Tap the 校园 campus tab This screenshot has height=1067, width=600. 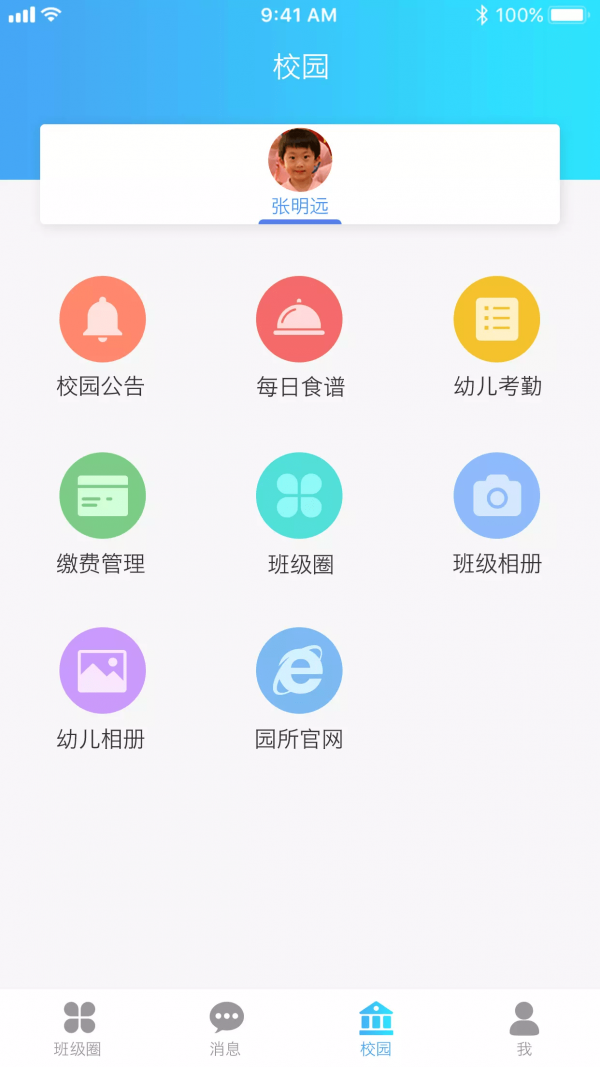[375, 1028]
